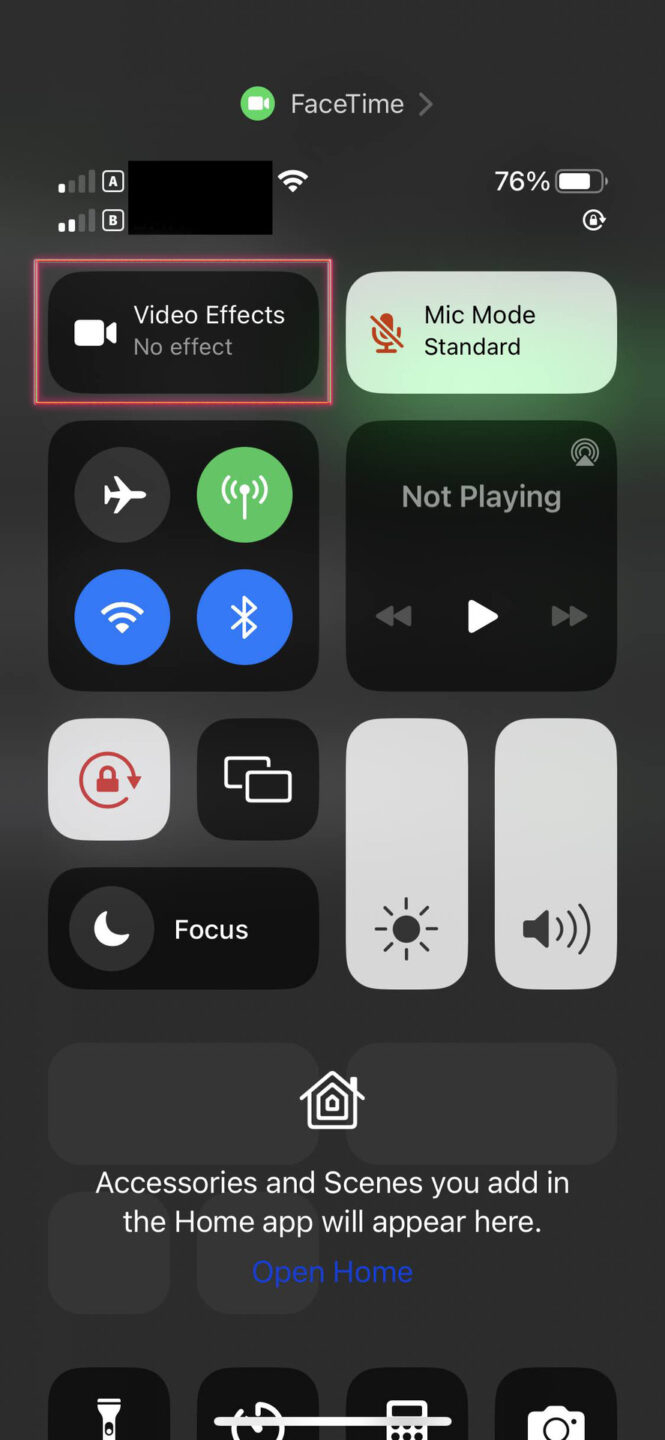Open the FaceTime link at the top
The height and width of the screenshot is (1440, 665).
pos(336,104)
